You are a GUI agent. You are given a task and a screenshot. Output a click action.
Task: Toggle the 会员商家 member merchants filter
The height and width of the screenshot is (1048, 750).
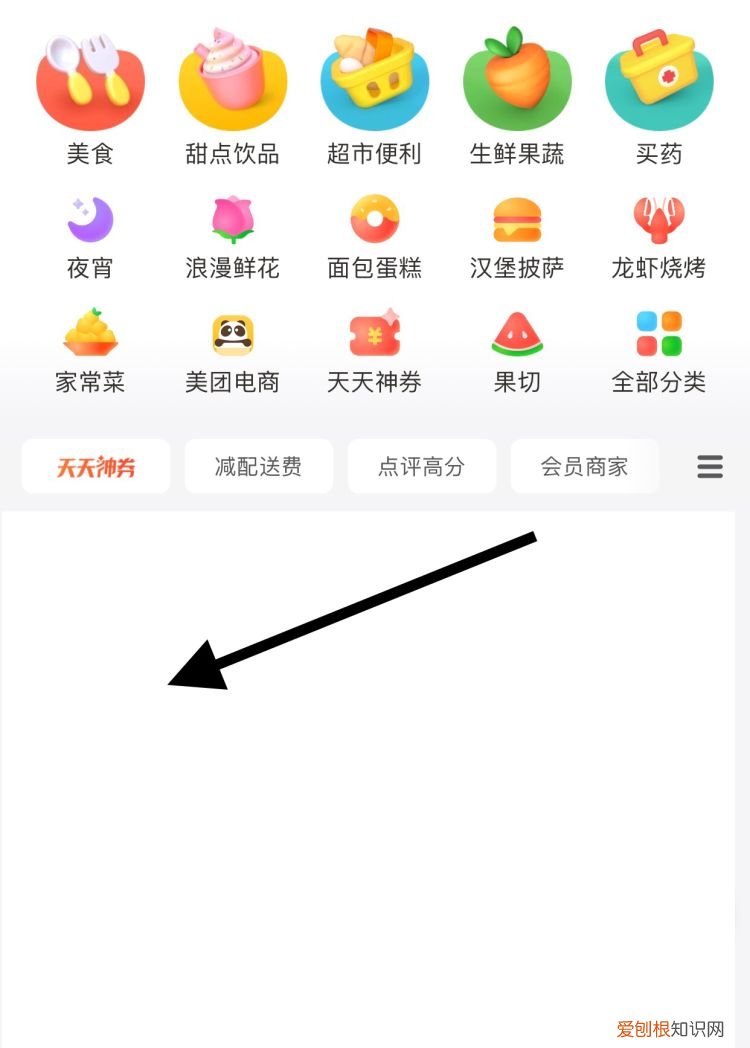click(585, 465)
